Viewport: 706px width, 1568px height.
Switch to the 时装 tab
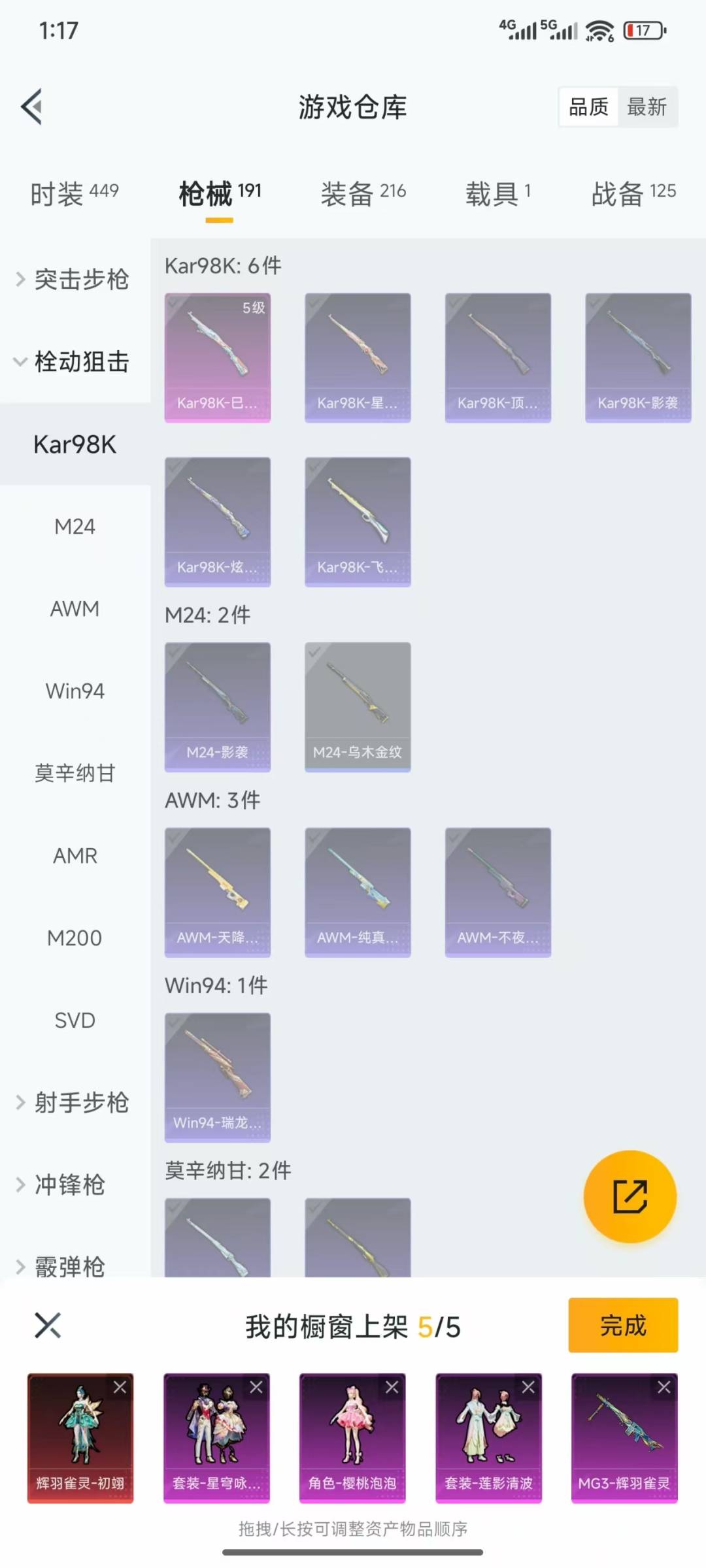pyautogui.click(x=74, y=193)
